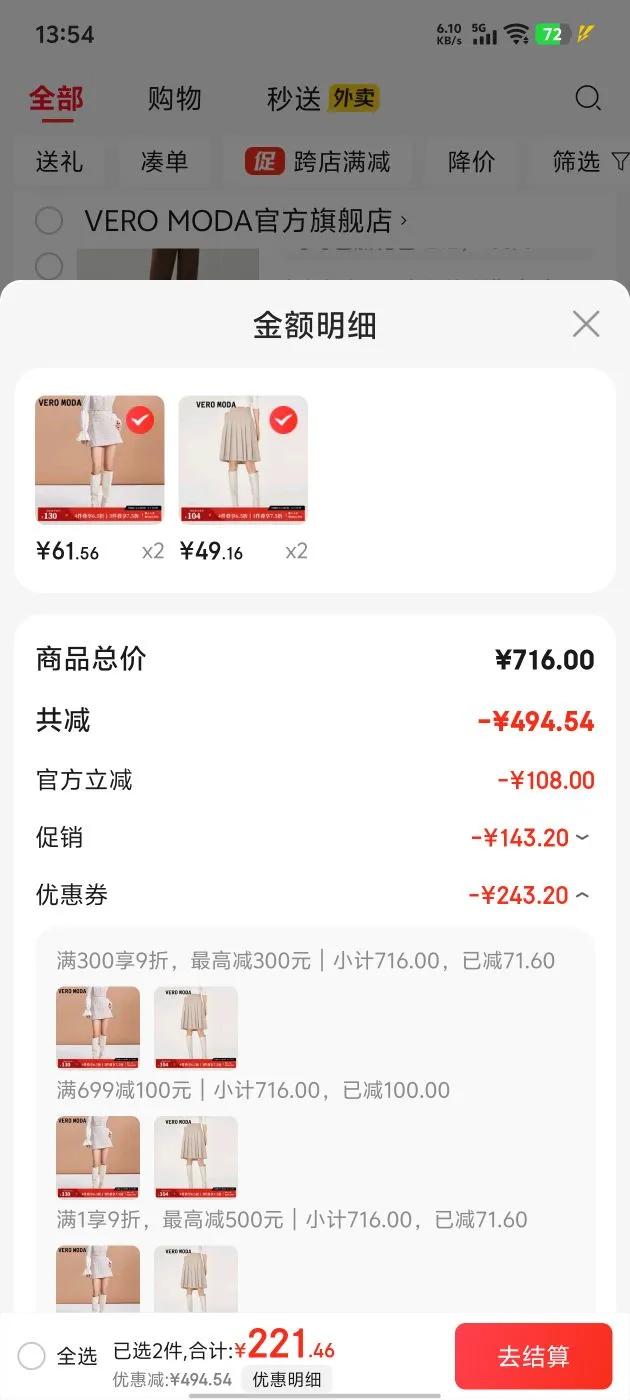Tap 去结算 to check out
Screen dimensions: 630x1400
pyautogui.click(x=533, y=1356)
